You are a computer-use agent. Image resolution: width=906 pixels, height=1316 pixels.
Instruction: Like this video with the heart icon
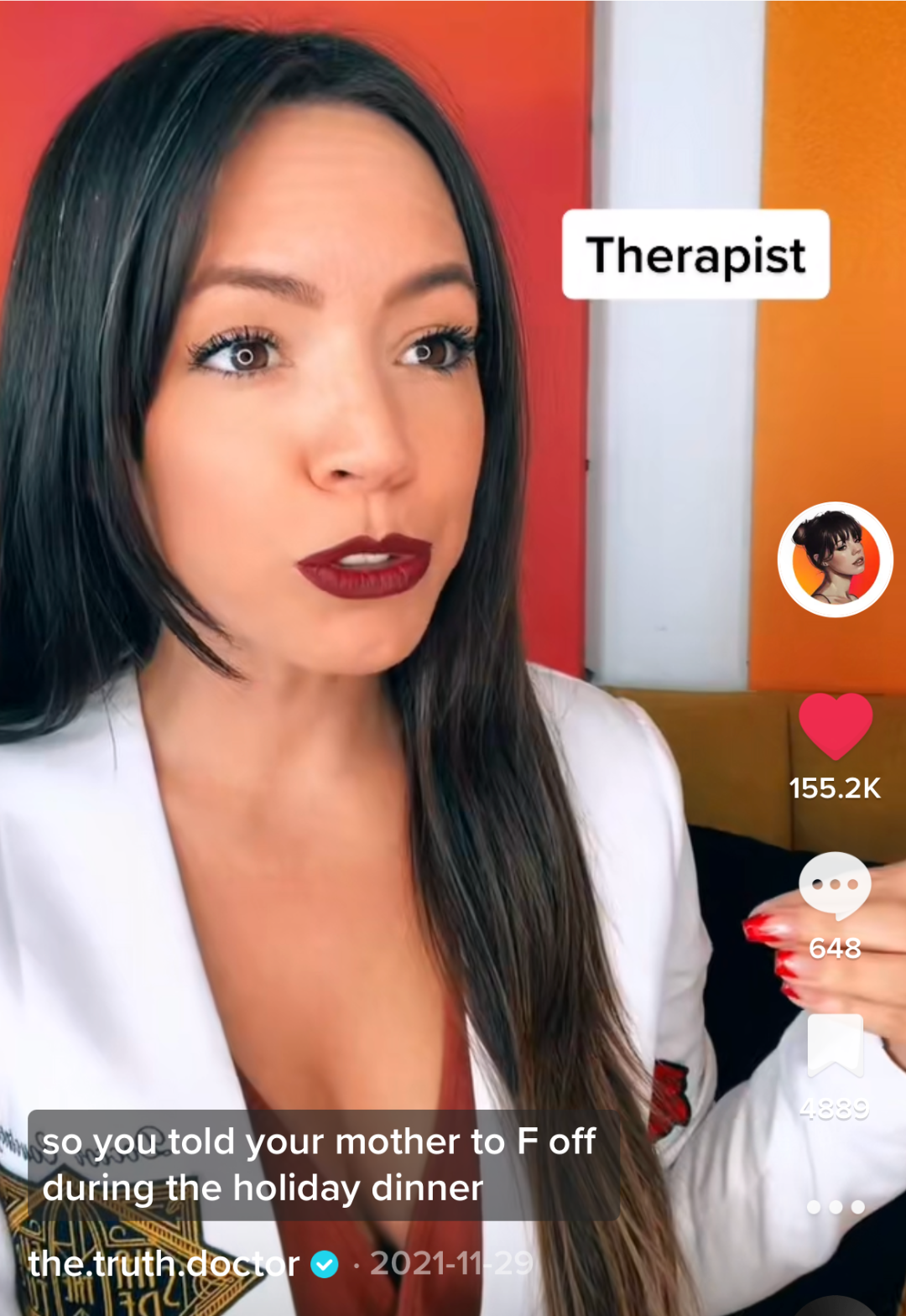point(835,726)
